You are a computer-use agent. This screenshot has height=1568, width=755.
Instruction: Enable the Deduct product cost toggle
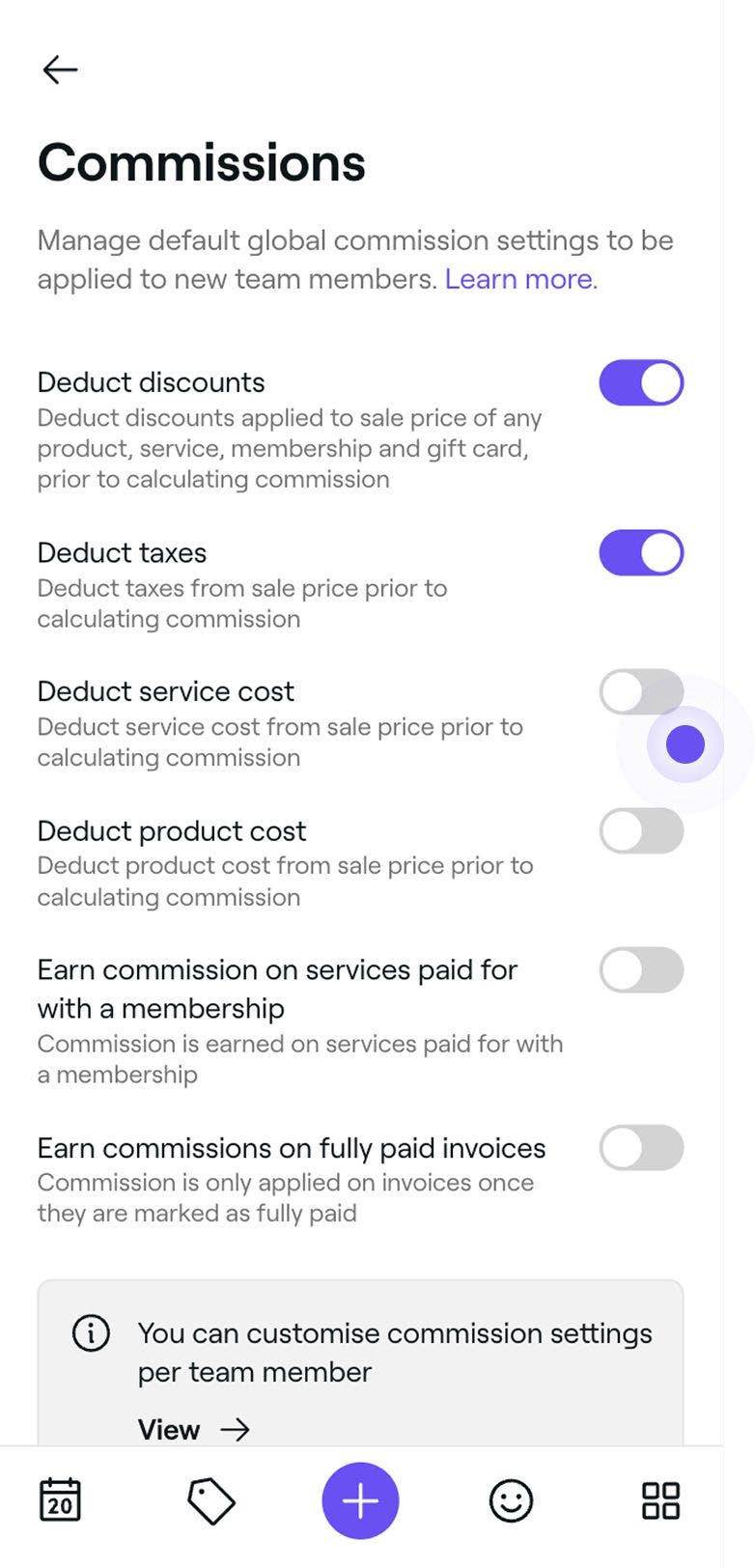(x=641, y=831)
